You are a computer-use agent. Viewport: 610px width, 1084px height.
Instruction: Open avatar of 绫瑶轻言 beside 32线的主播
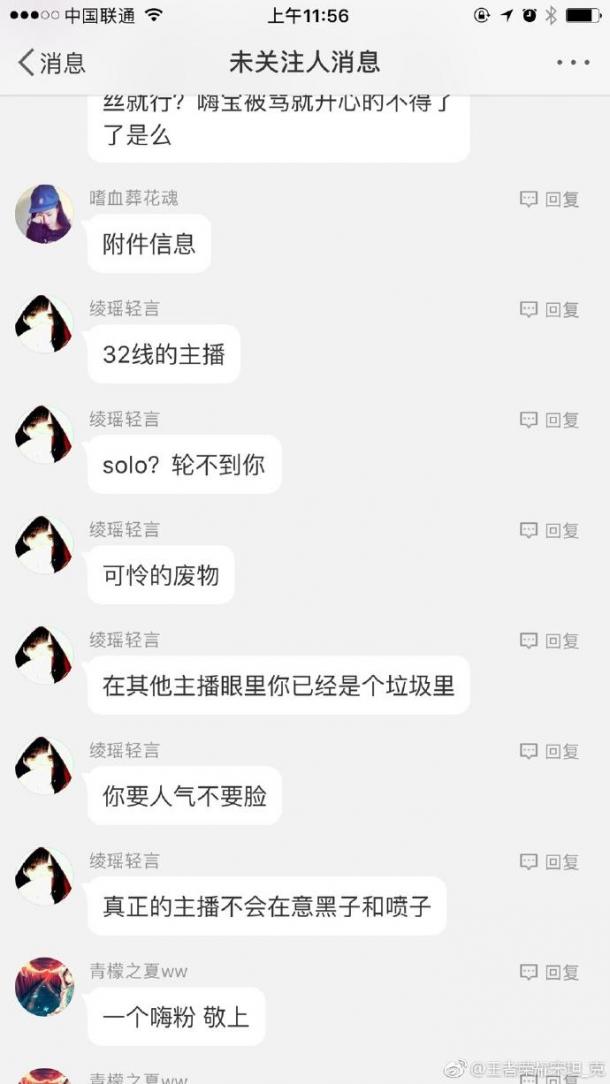point(44,324)
